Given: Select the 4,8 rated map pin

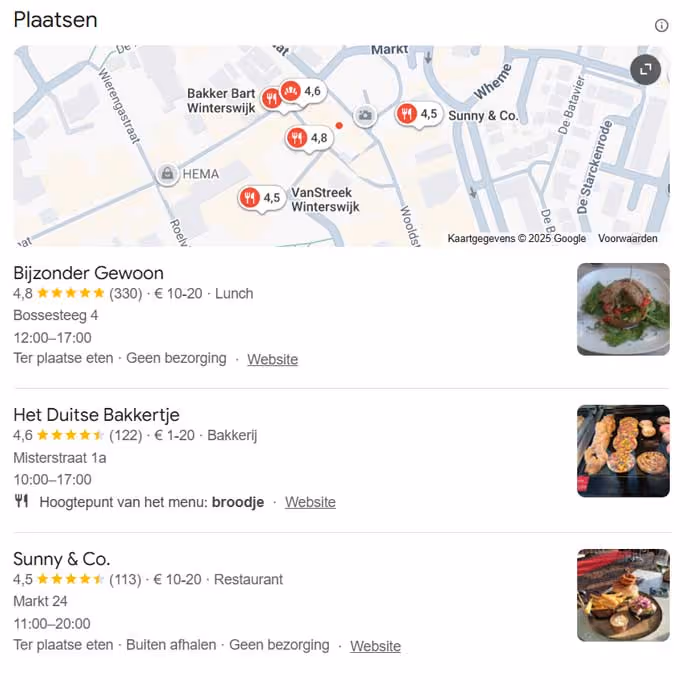Looking at the screenshot, I should click(x=309, y=138).
